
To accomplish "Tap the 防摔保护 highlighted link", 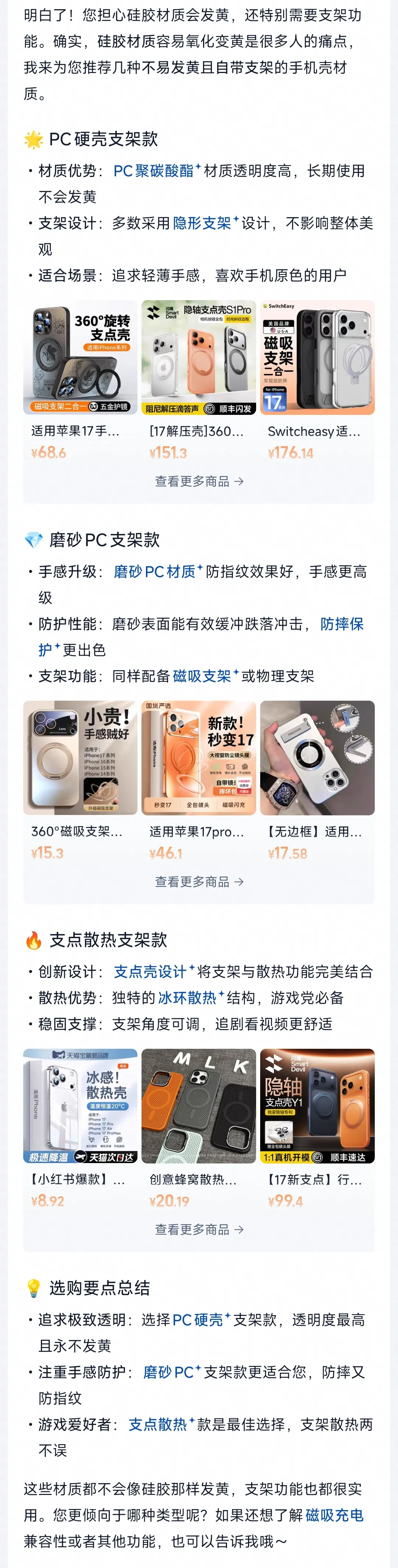I will [x=341, y=624].
